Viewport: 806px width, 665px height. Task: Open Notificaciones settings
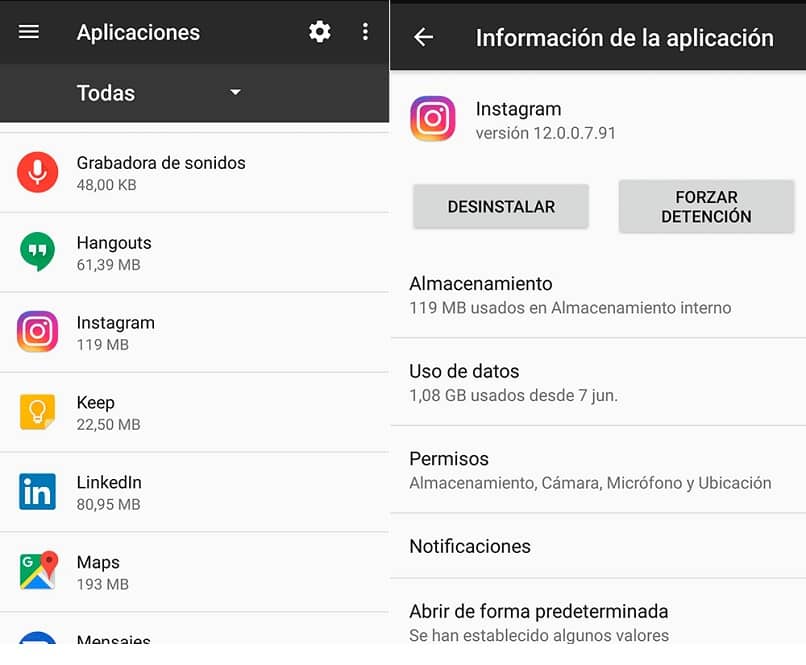(x=597, y=546)
